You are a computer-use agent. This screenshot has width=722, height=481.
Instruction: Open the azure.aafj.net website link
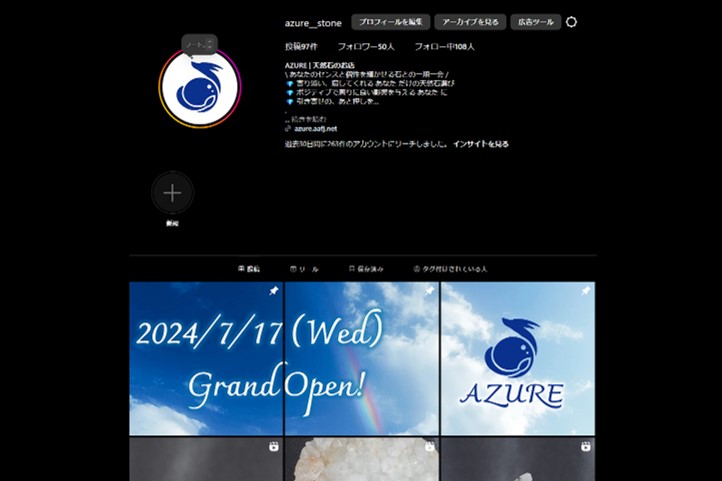point(315,128)
